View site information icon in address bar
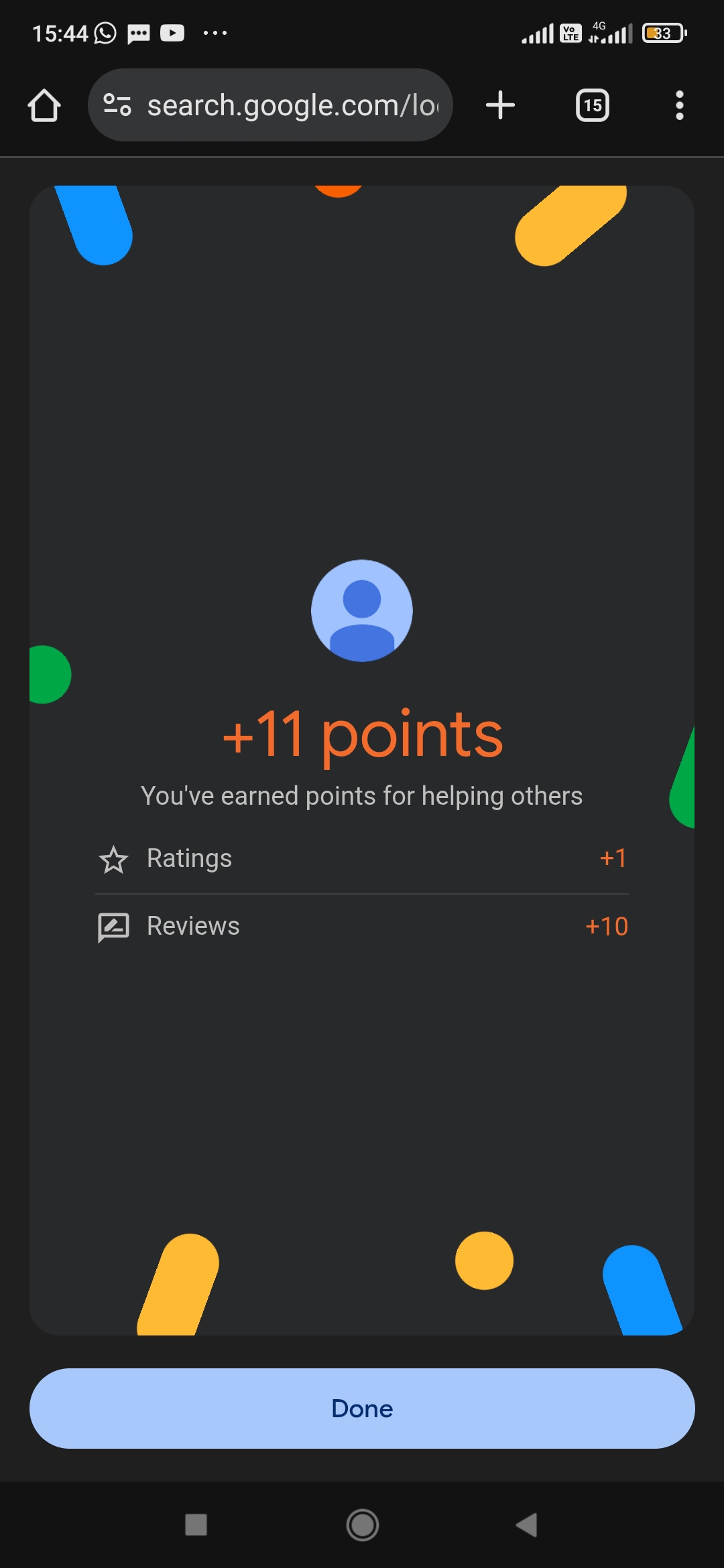 tap(117, 105)
